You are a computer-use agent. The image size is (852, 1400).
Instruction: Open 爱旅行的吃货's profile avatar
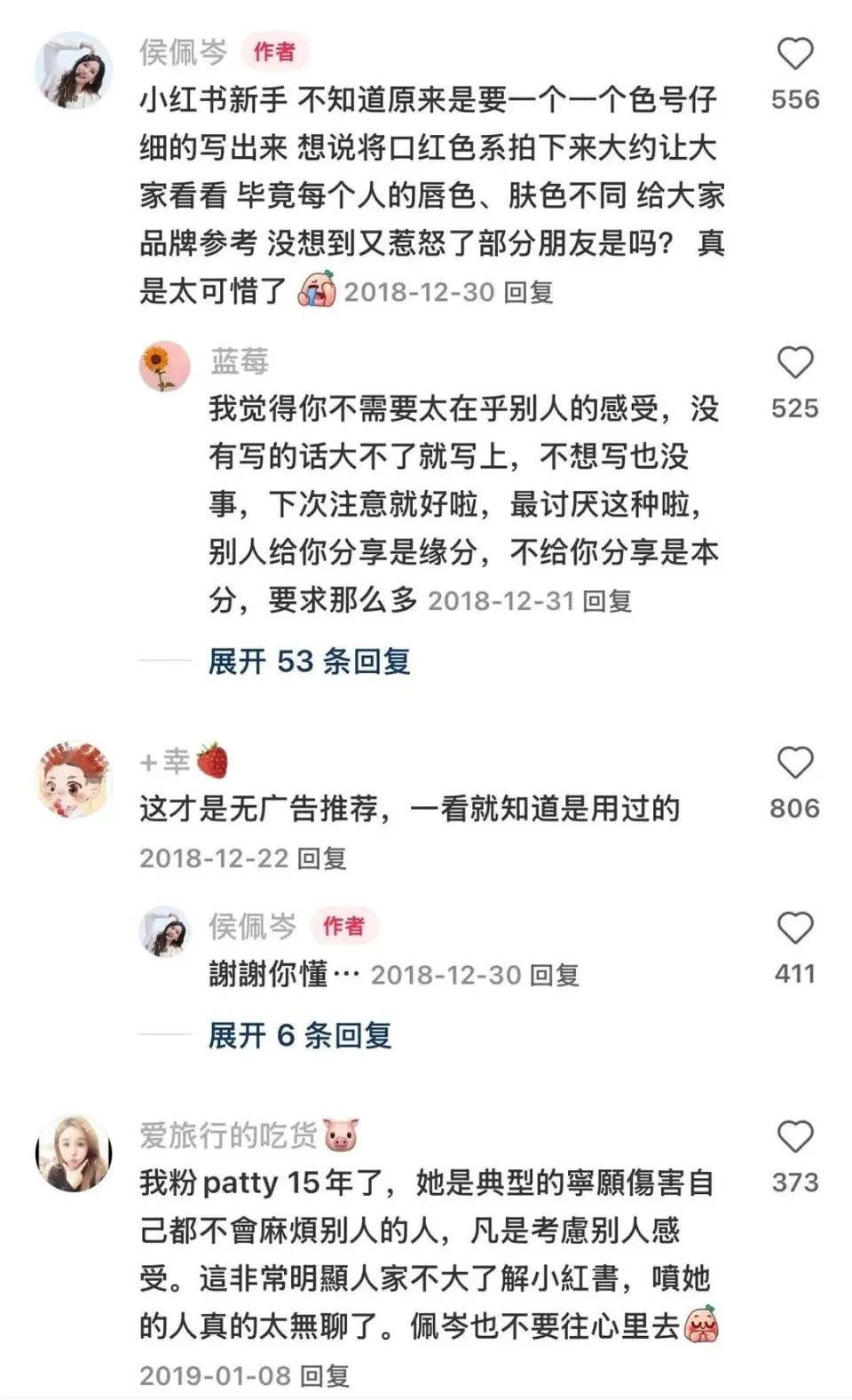(74, 1153)
